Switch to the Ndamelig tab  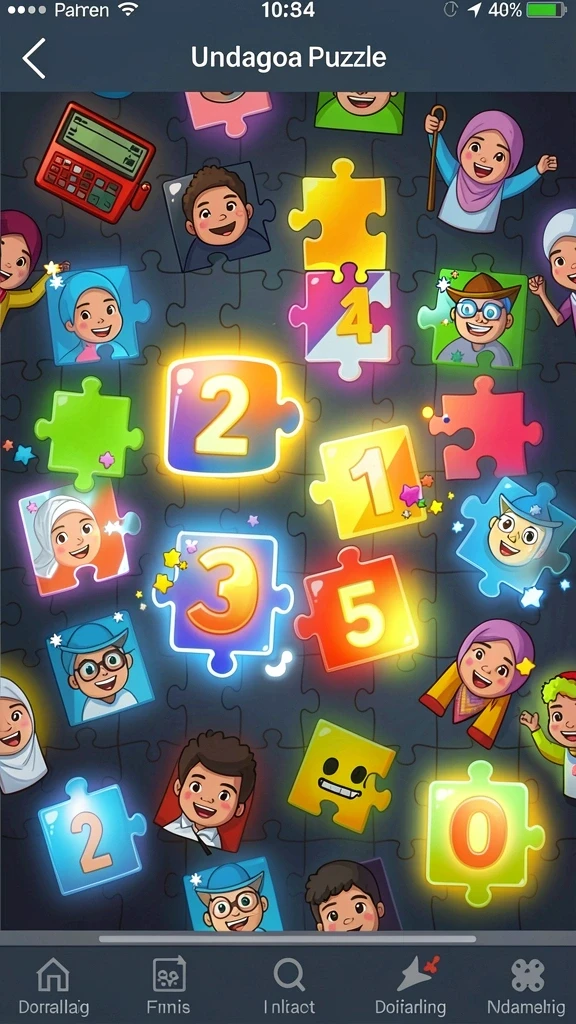[526, 985]
